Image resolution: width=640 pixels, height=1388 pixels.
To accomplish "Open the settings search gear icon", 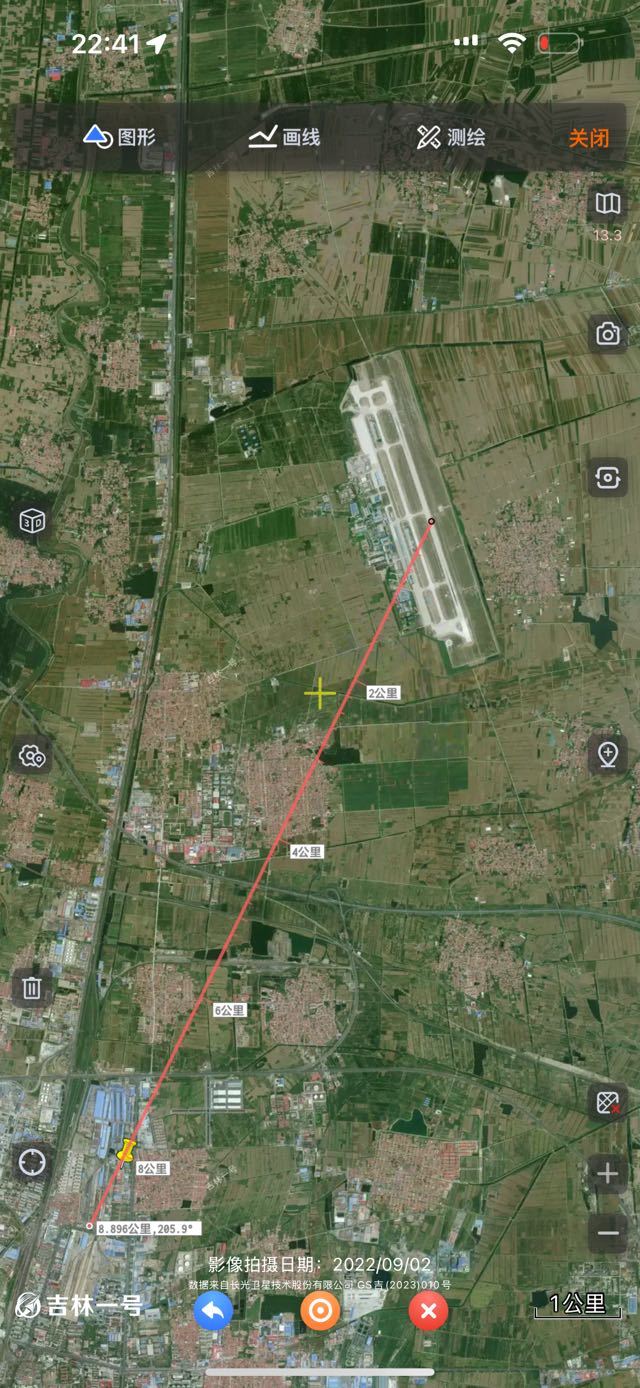I will click(32, 755).
